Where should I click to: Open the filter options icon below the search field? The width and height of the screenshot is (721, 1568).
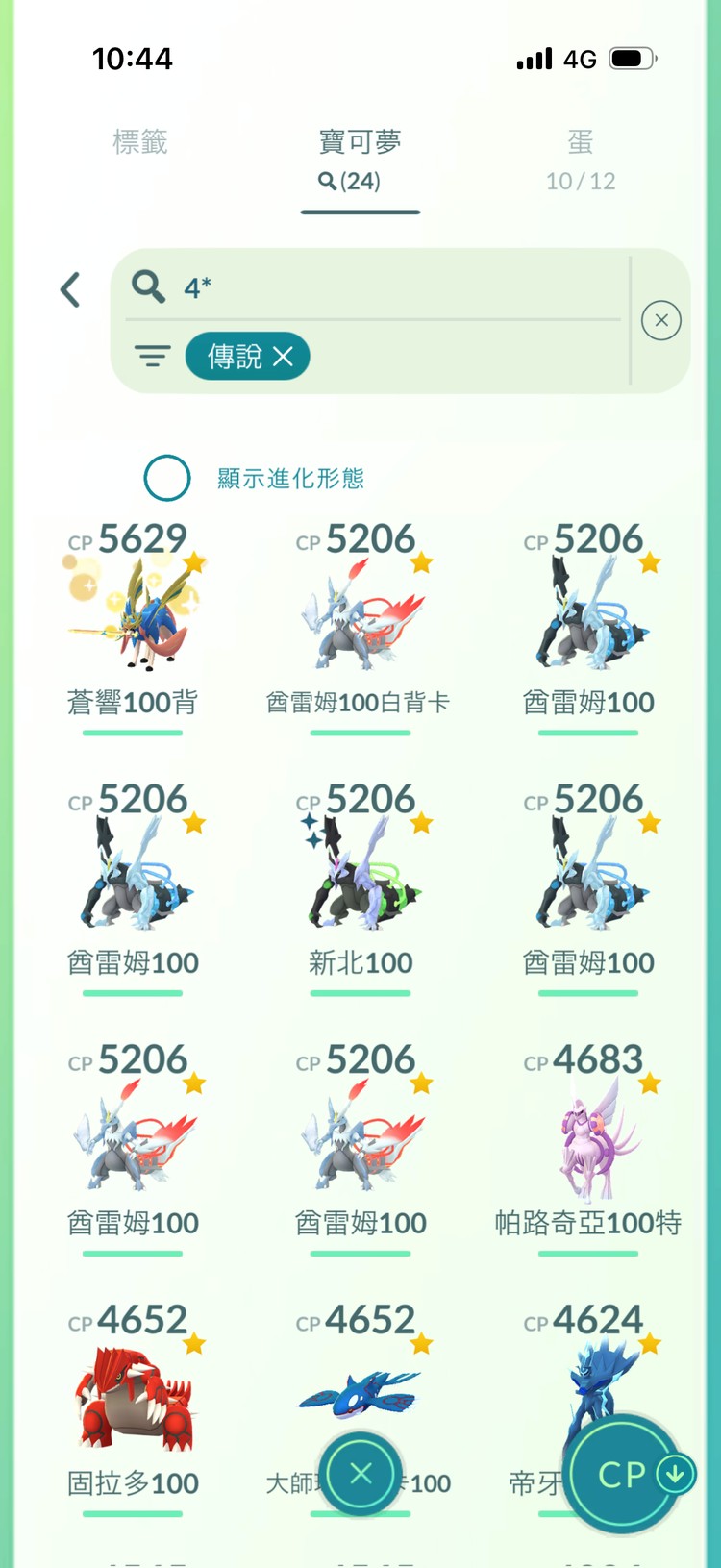point(152,356)
